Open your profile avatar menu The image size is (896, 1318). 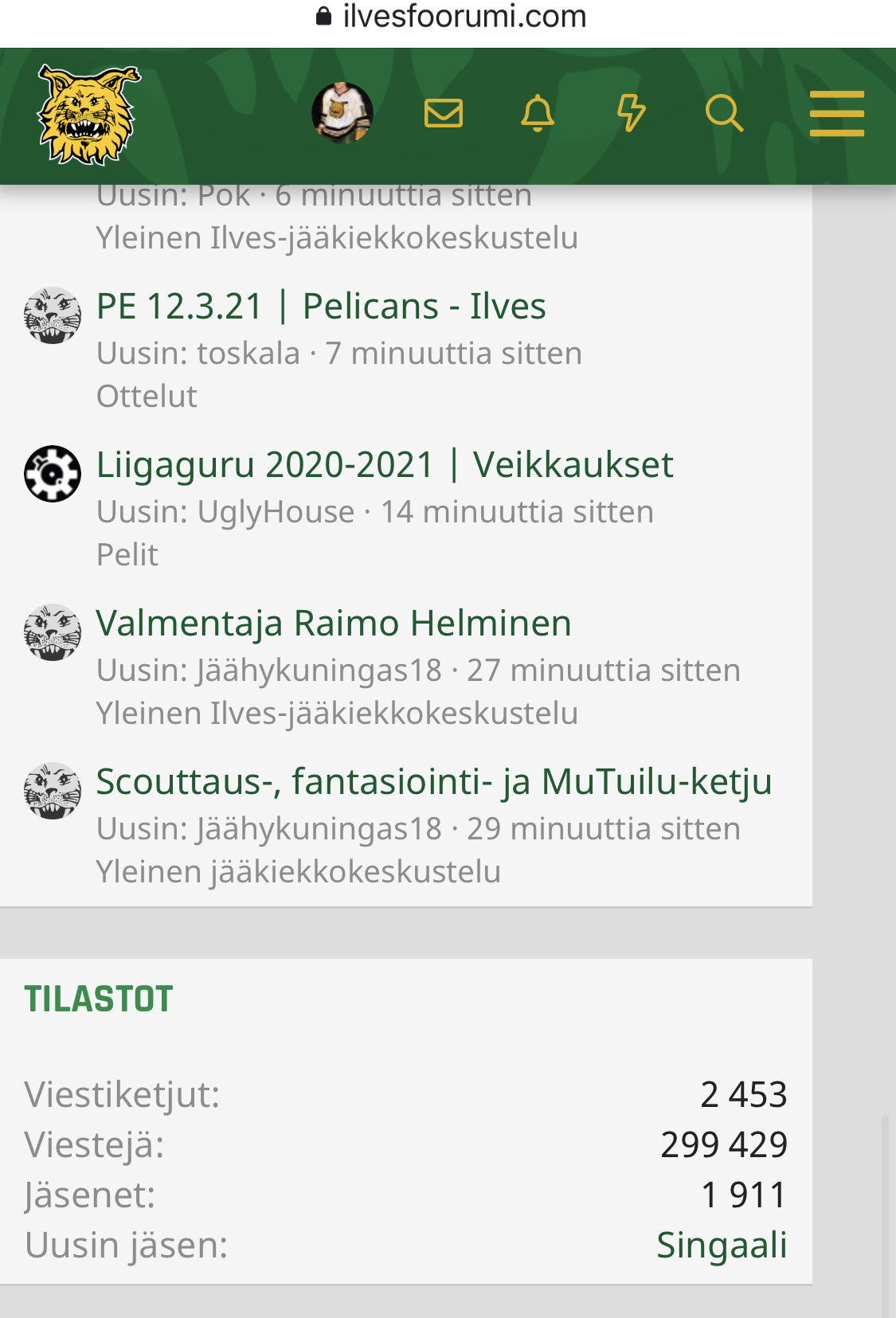[x=342, y=113]
